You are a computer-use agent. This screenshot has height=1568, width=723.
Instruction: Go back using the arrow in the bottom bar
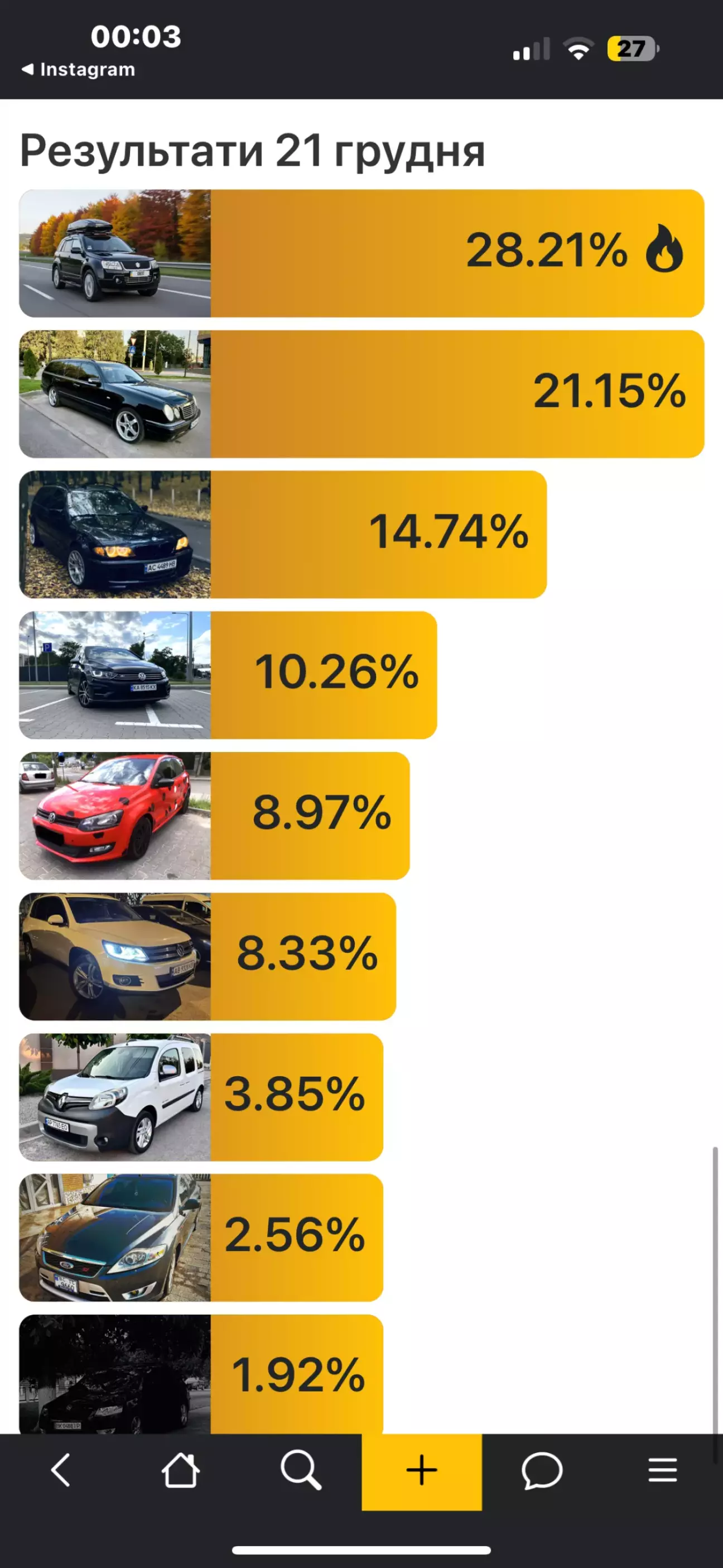coord(61,1470)
